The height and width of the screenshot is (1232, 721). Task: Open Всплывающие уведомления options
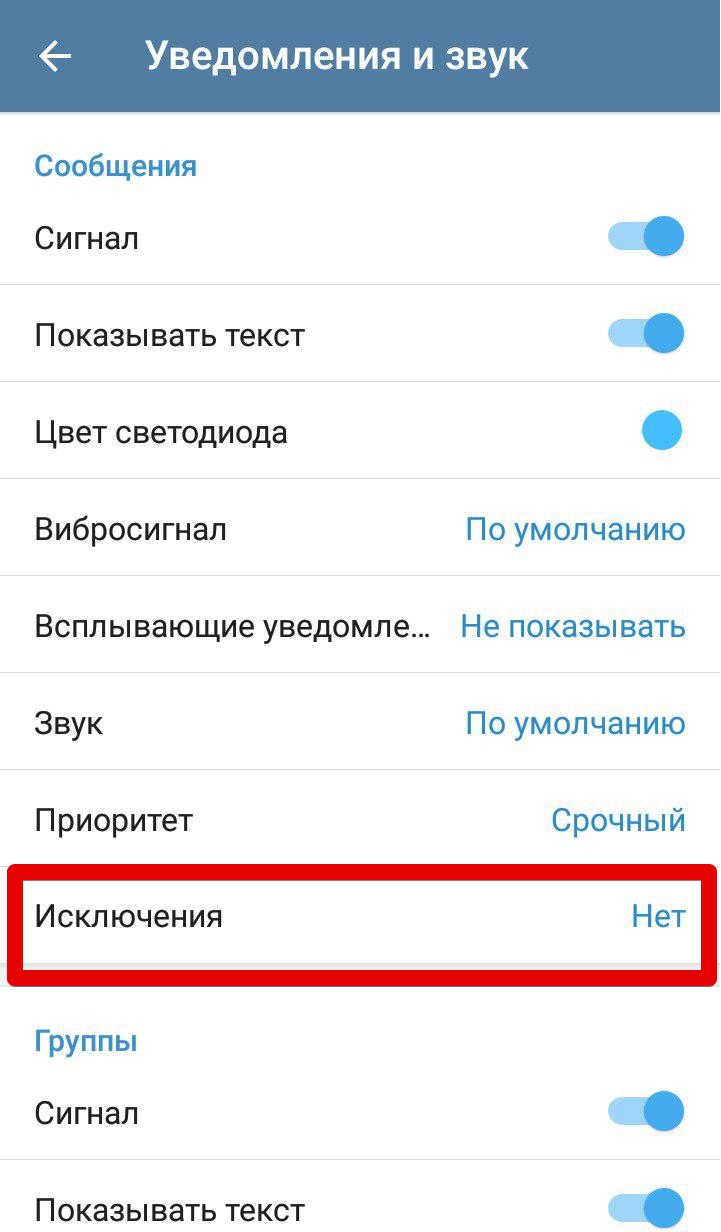tap(360, 625)
